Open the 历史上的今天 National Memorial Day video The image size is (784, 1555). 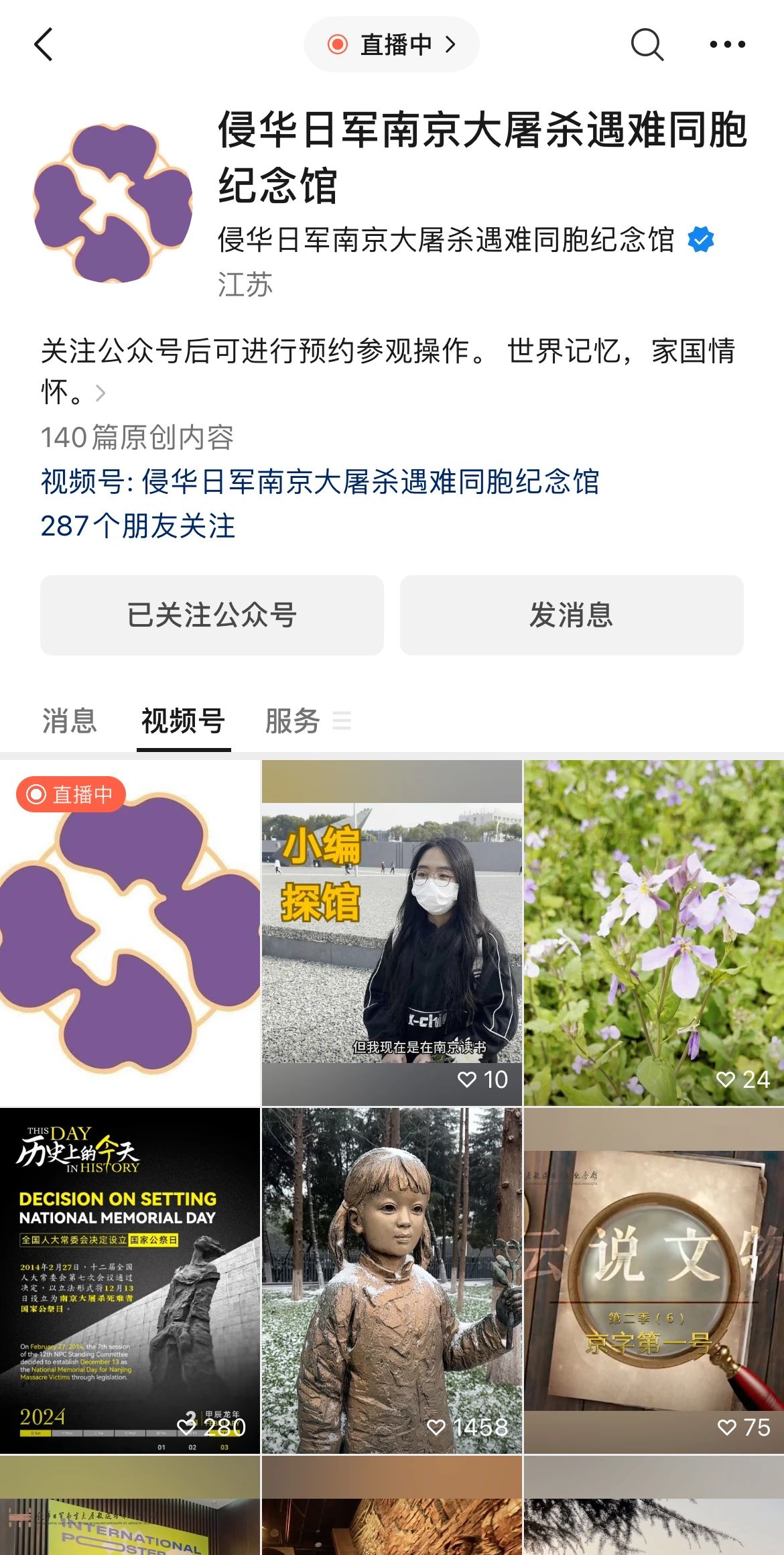point(130,1280)
